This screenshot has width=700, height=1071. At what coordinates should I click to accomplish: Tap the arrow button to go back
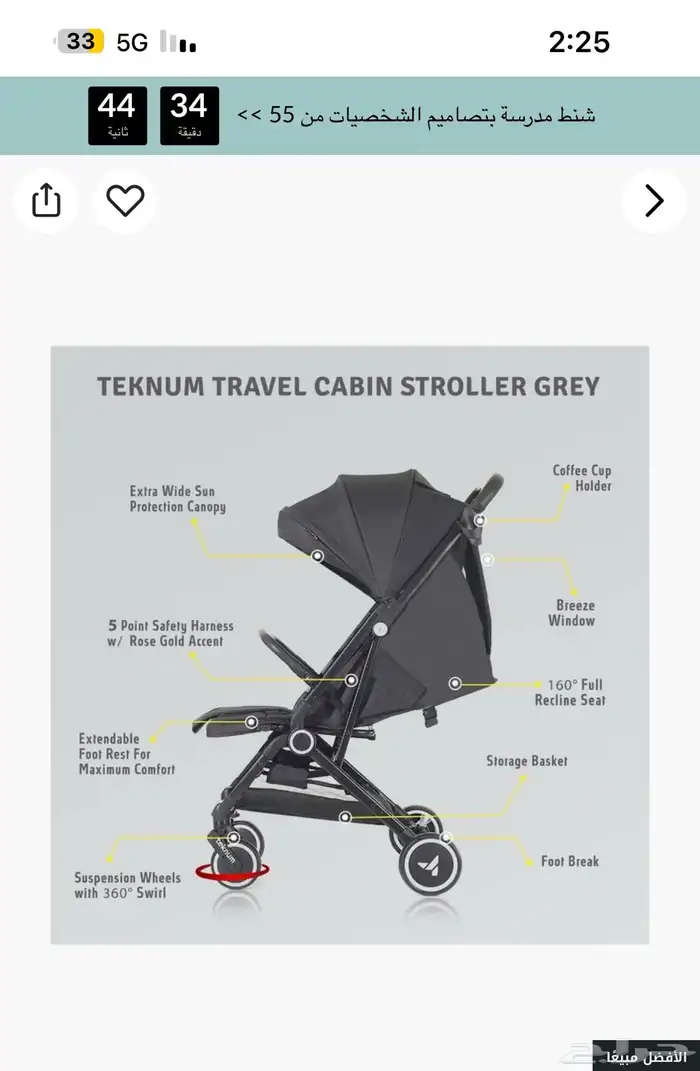[654, 201]
